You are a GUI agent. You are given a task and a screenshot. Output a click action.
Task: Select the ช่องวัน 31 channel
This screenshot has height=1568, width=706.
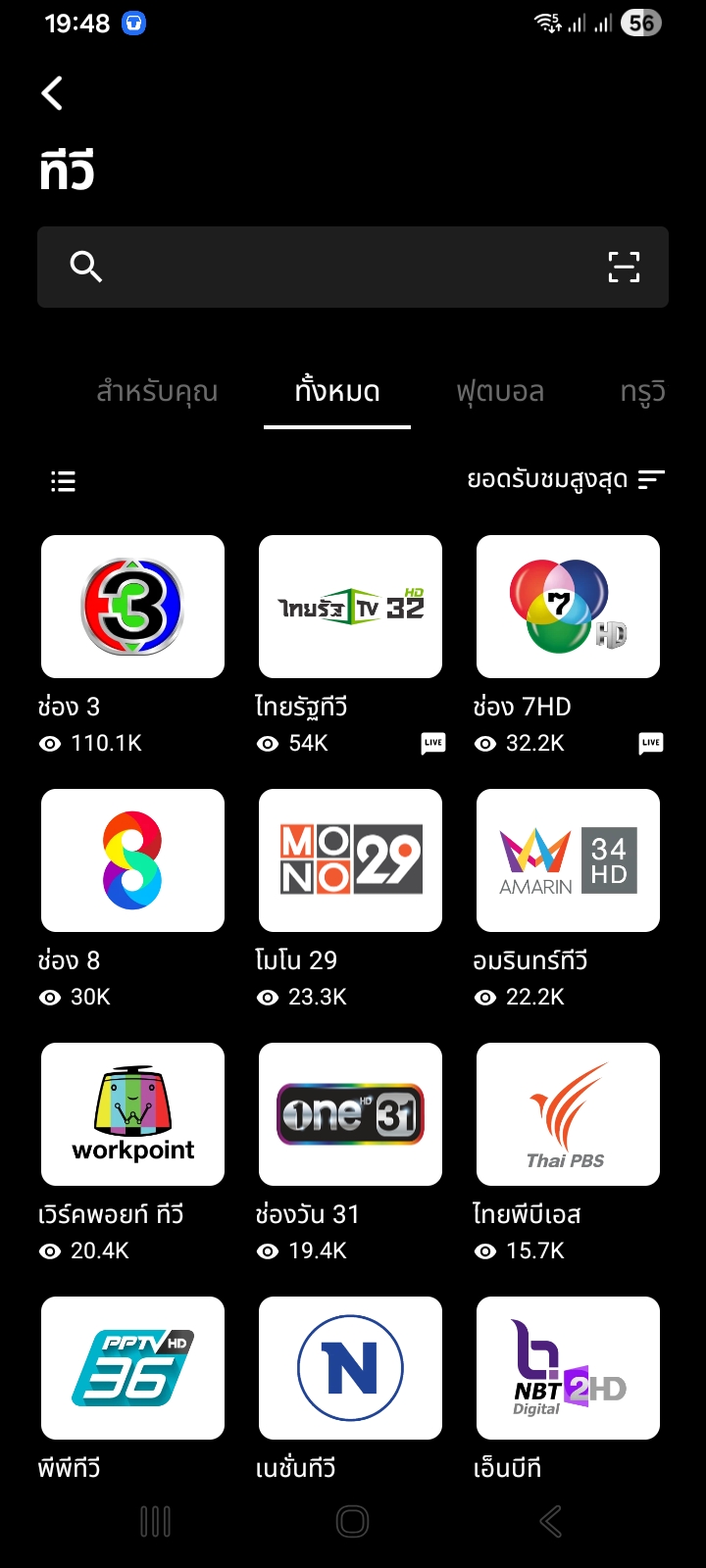coord(350,1114)
